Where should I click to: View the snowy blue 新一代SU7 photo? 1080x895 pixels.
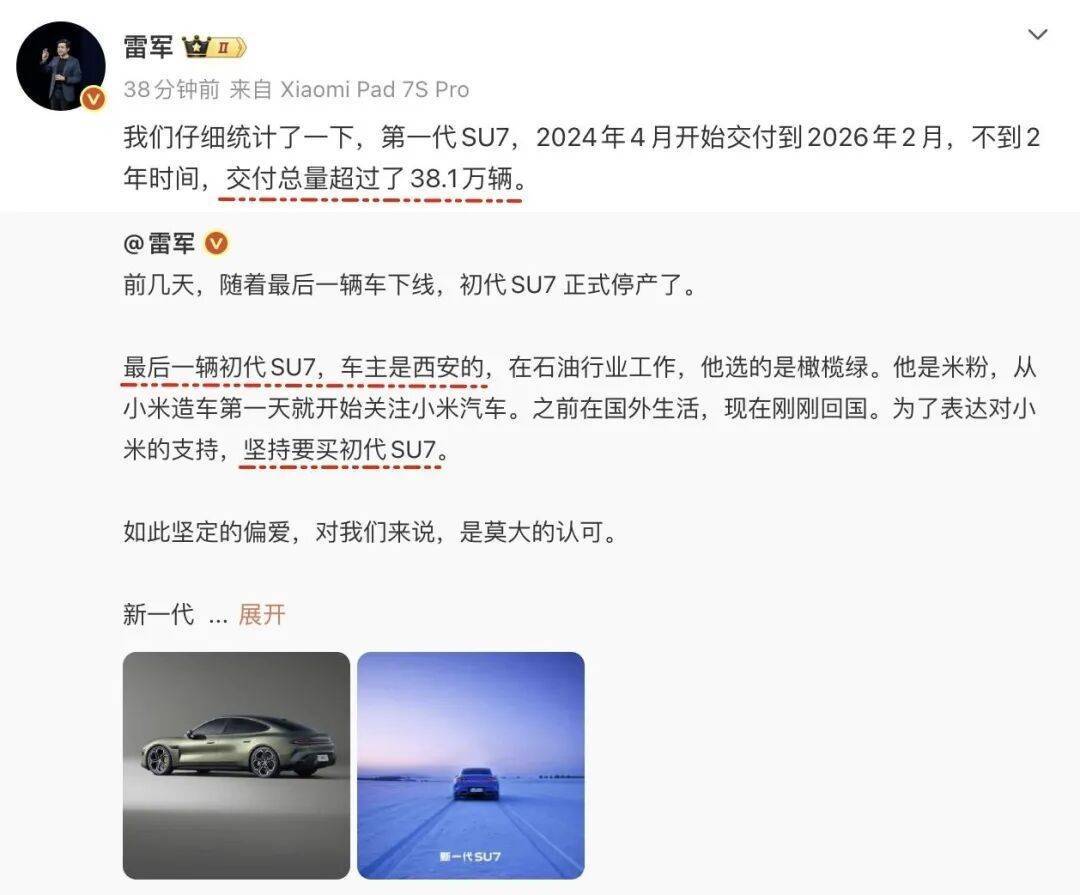[470, 765]
